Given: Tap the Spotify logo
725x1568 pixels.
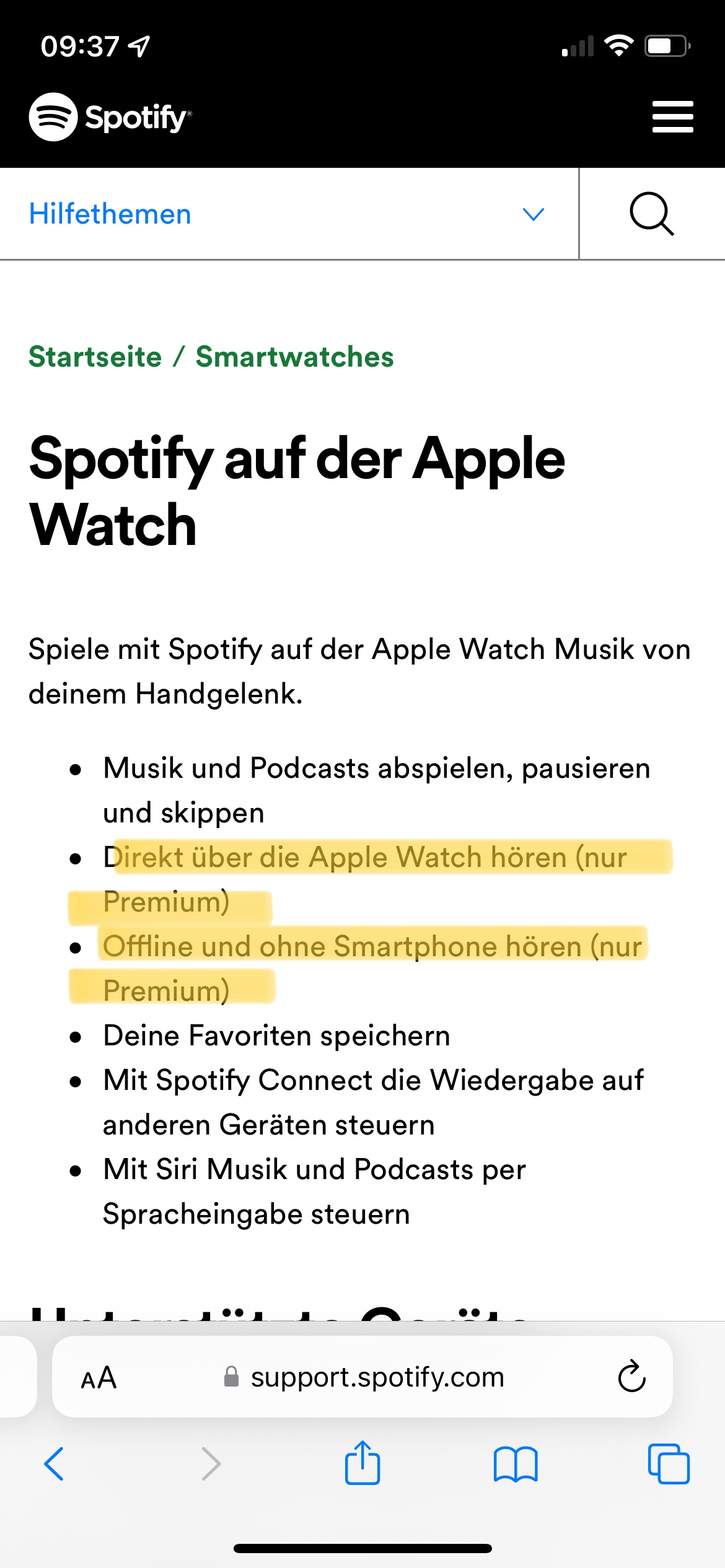Looking at the screenshot, I should pos(110,116).
